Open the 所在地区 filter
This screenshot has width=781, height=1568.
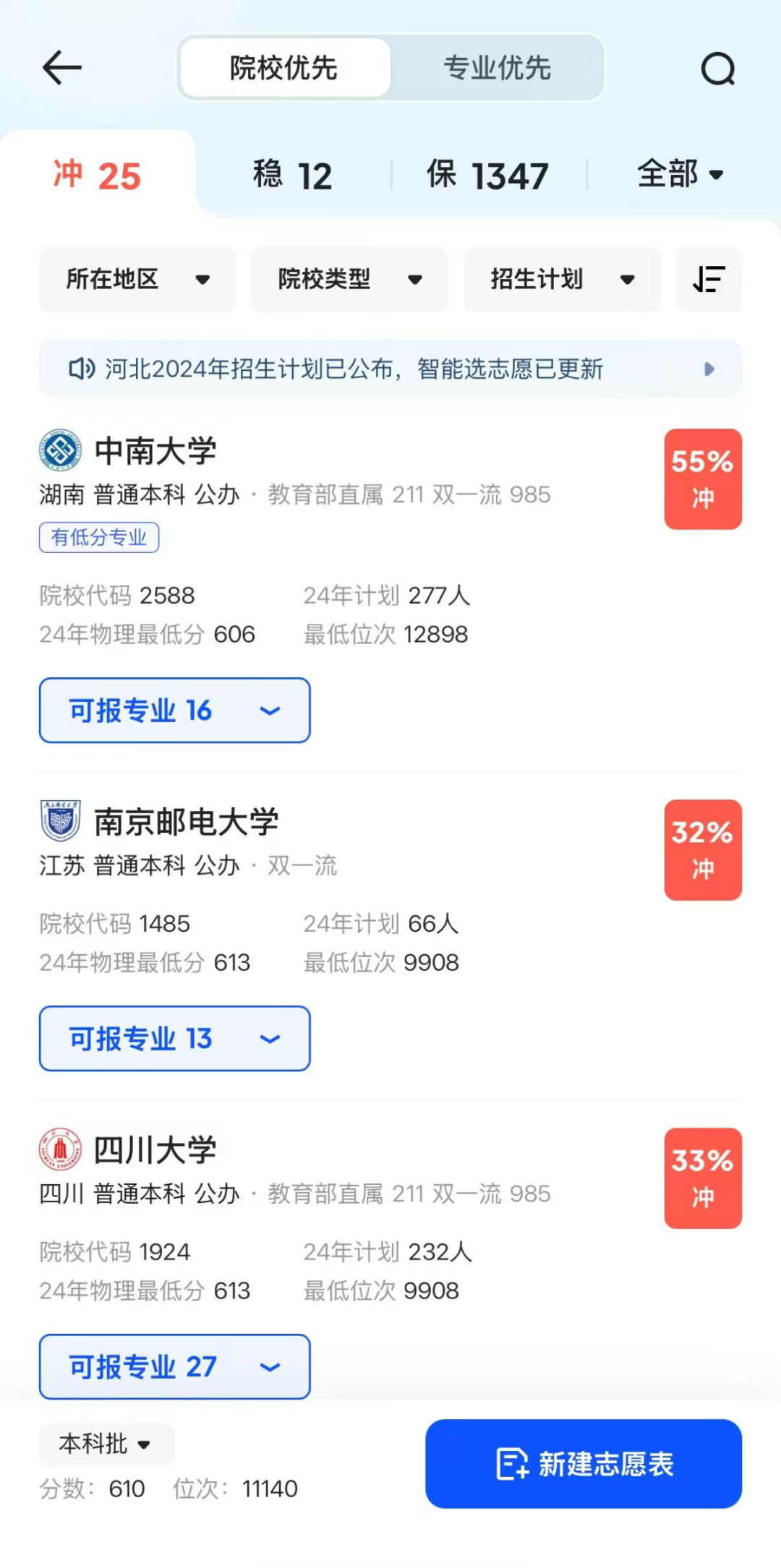(x=137, y=279)
